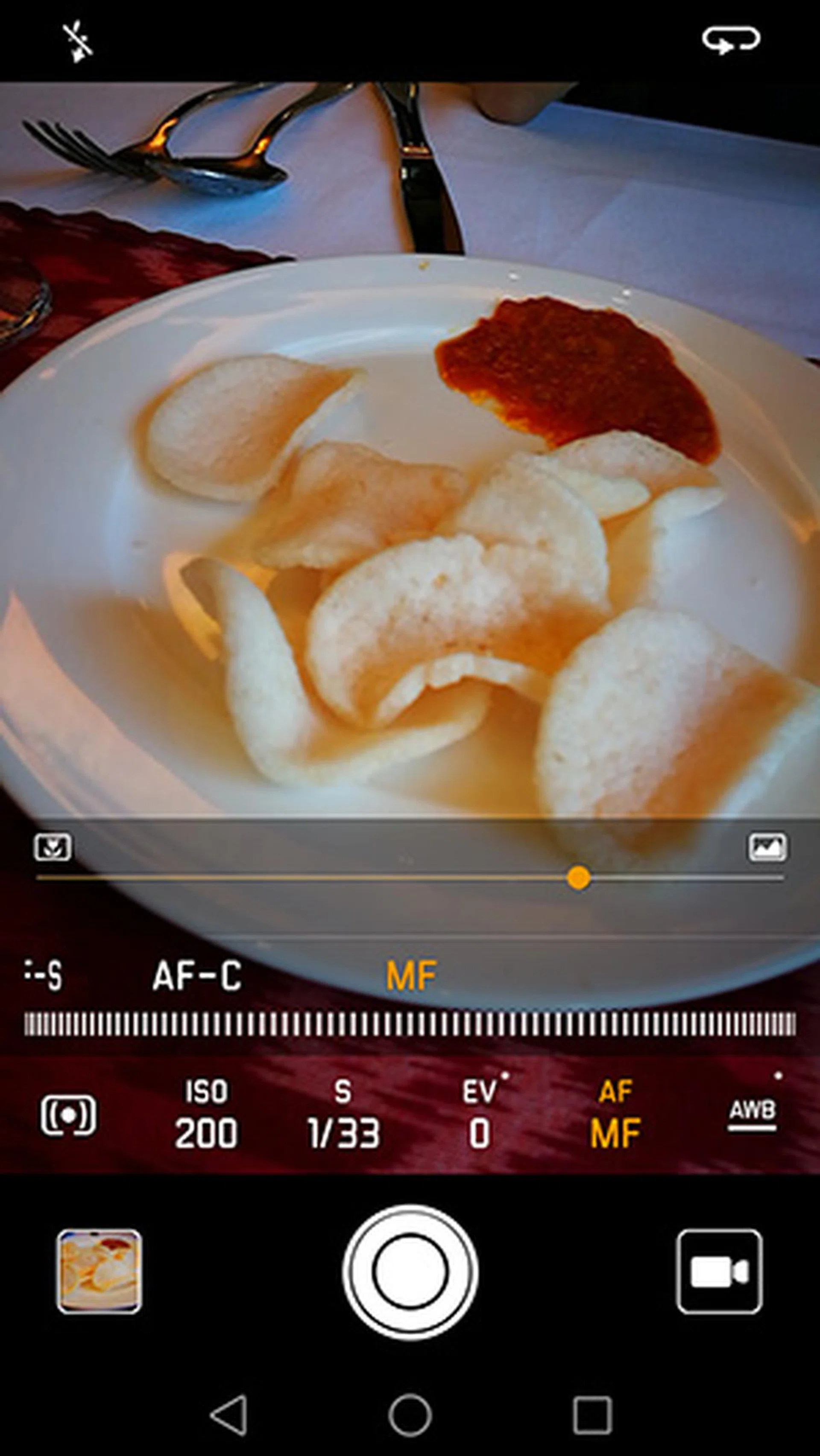The image size is (820, 1456).
Task: Toggle the flash setting icon
Action: (77, 41)
